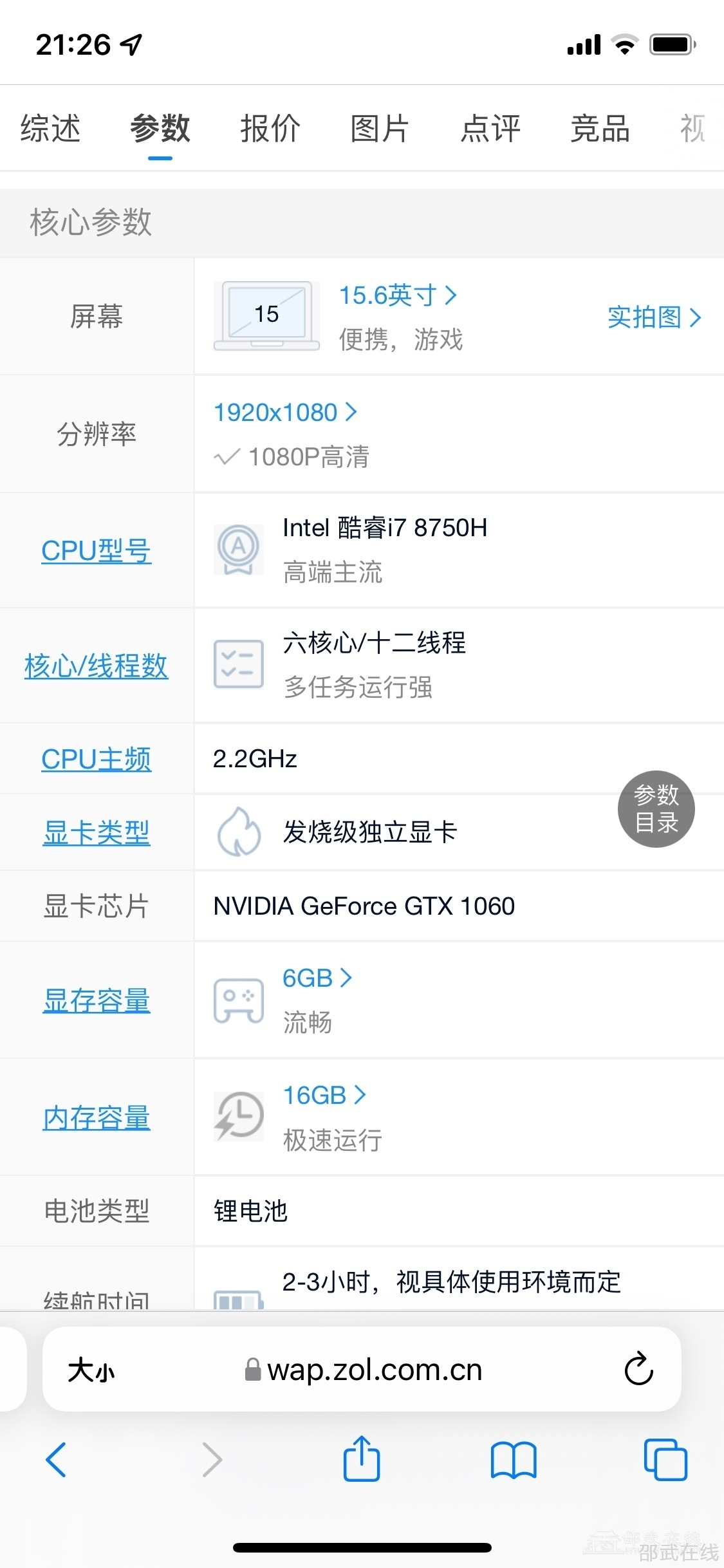Reload the page in Safari
The width and height of the screenshot is (724, 1568).
tap(638, 1368)
